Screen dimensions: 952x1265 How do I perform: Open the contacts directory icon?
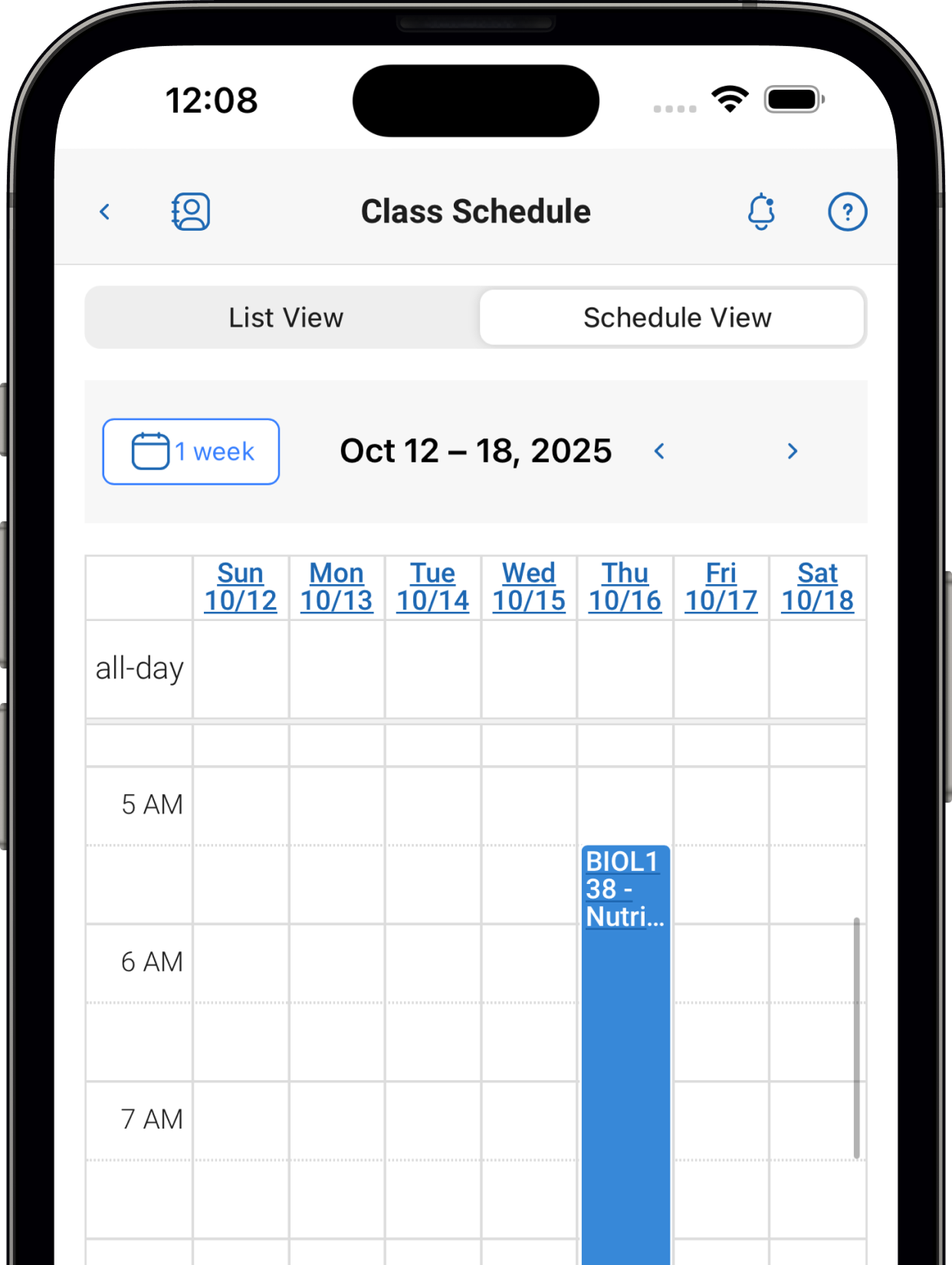[x=190, y=212]
